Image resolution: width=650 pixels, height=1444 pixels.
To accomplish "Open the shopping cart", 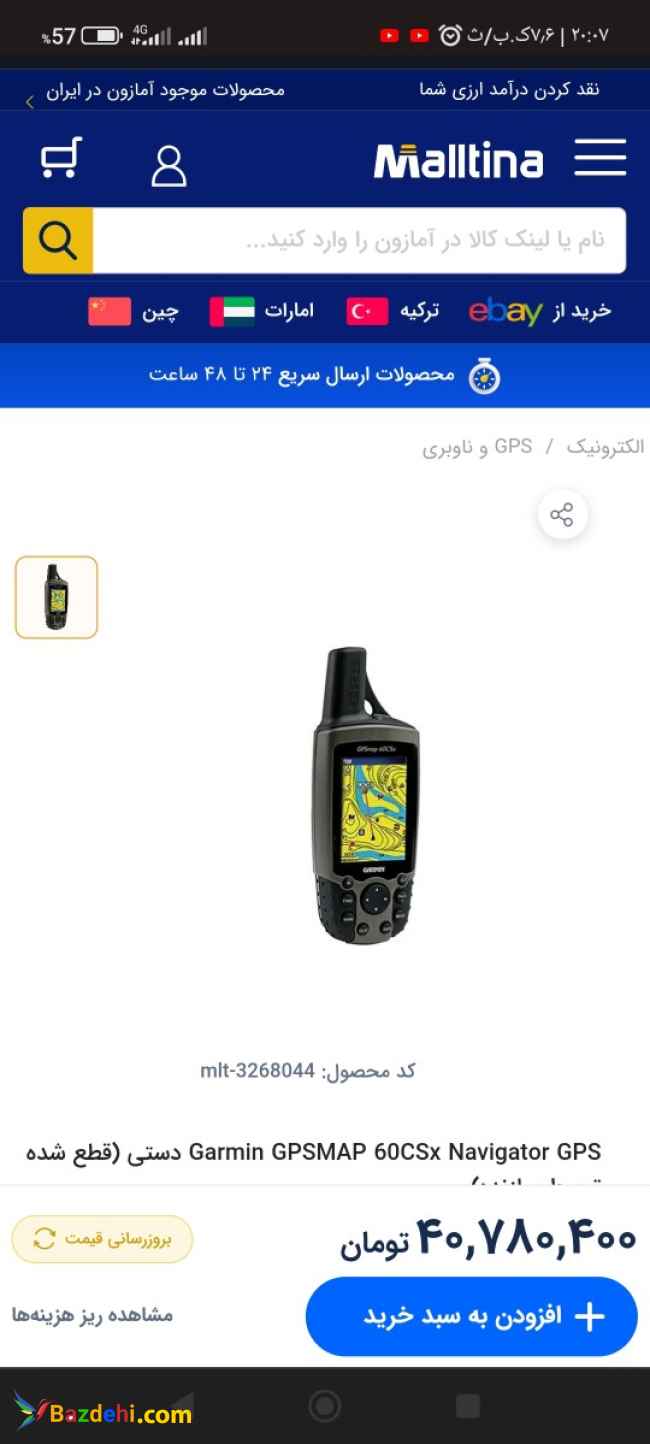I will [60, 159].
